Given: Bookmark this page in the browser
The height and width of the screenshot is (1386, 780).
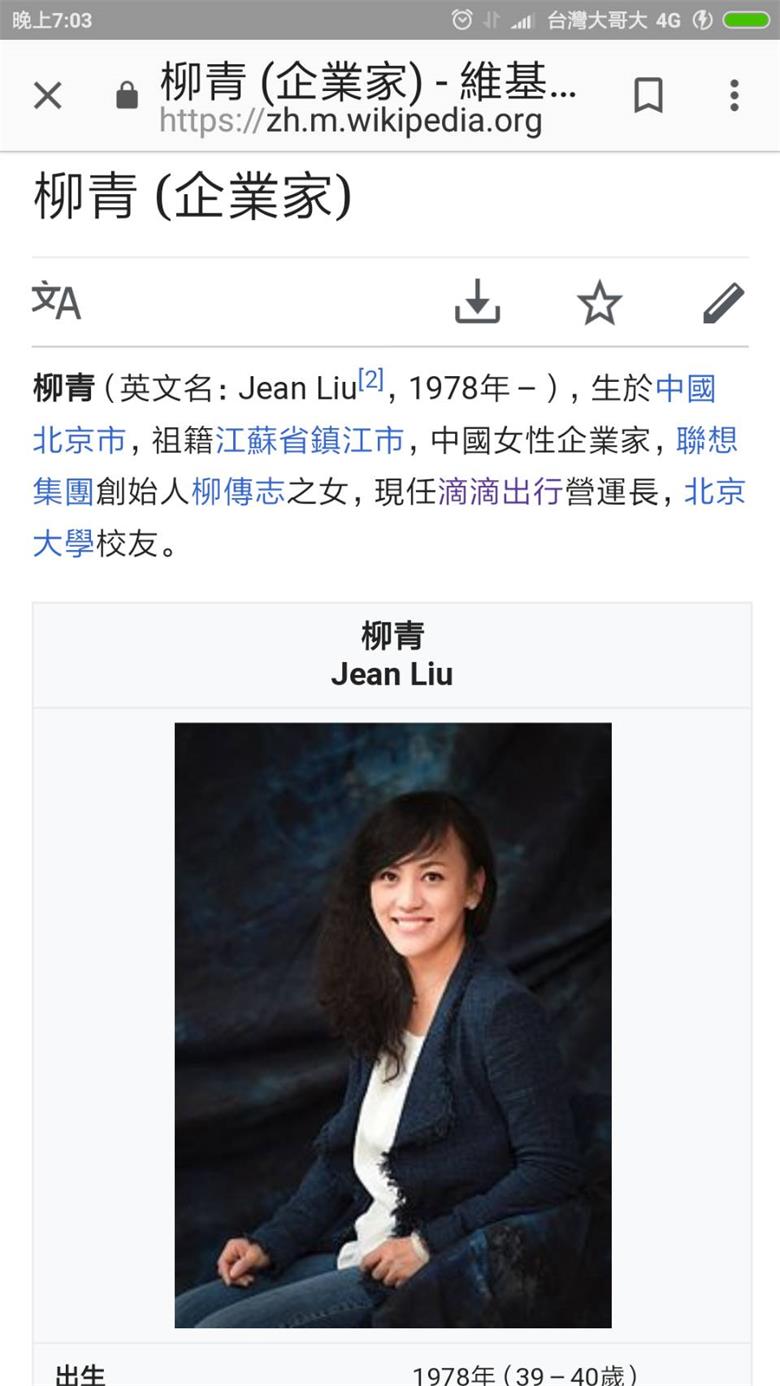Looking at the screenshot, I should (x=648, y=96).
